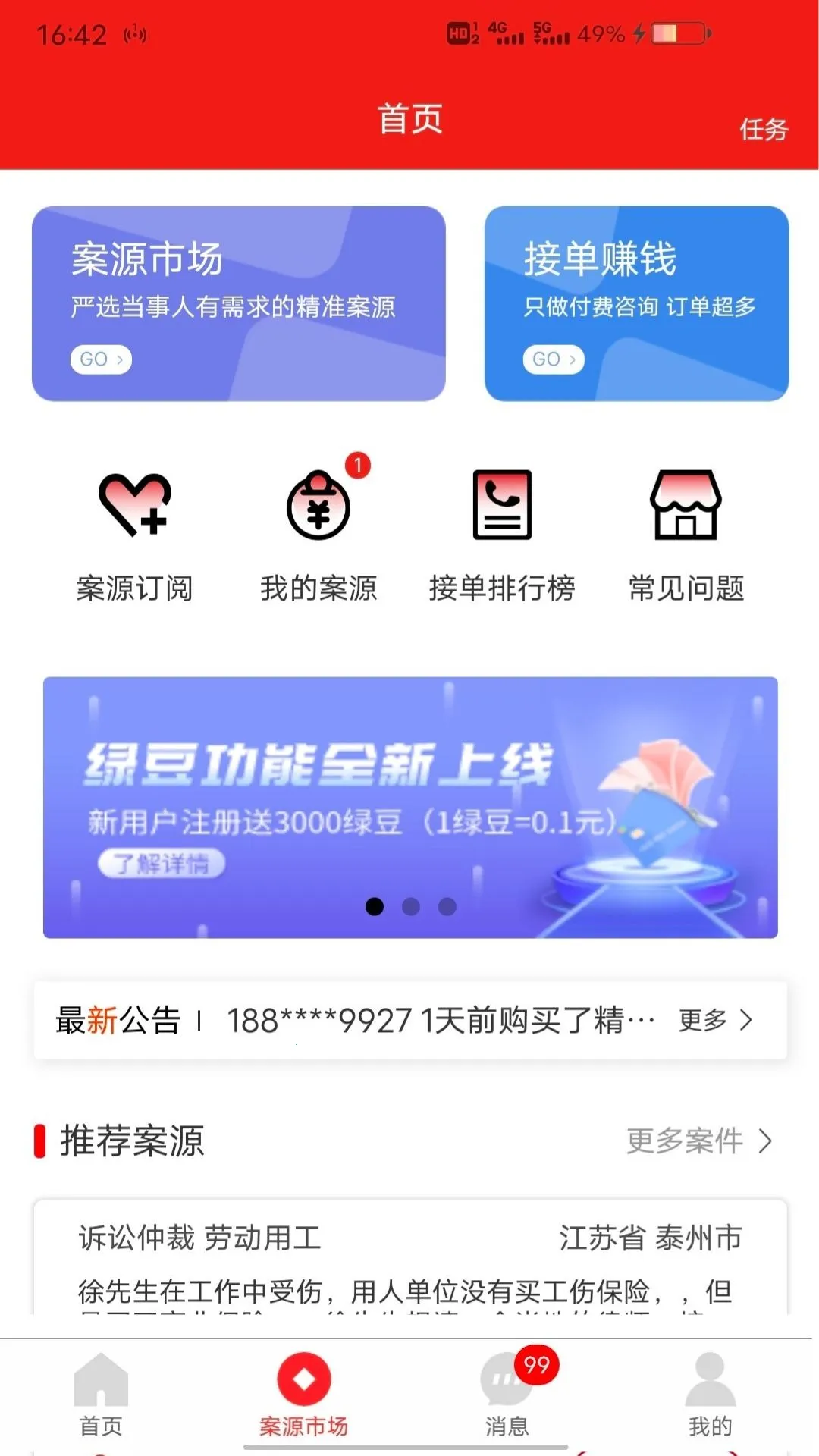The width and height of the screenshot is (819, 1456).
Task: Tap GO on the 案源市场 banner card
Action: pyautogui.click(x=99, y=359)
